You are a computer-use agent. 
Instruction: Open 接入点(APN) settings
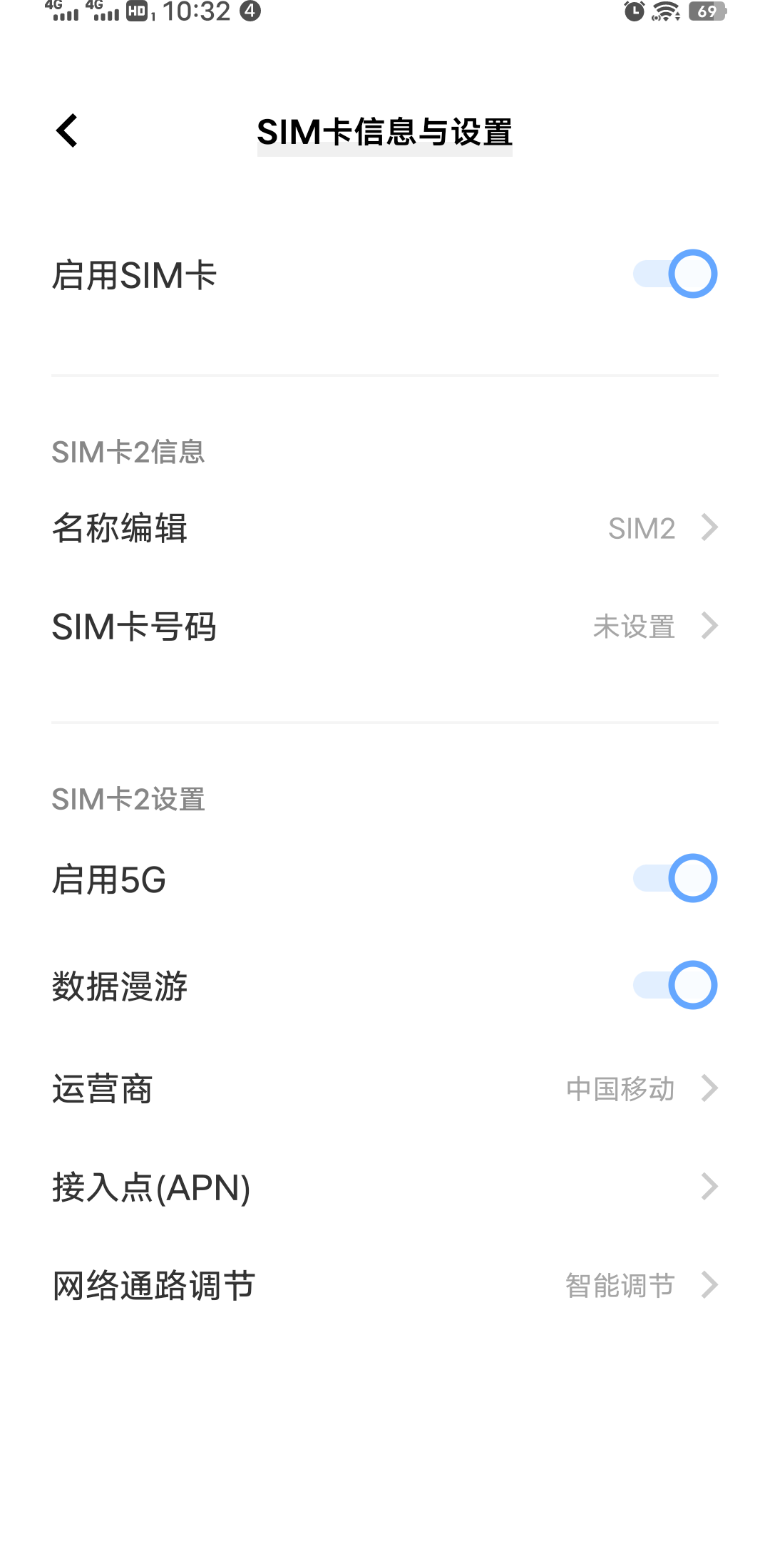point(385,1187)
